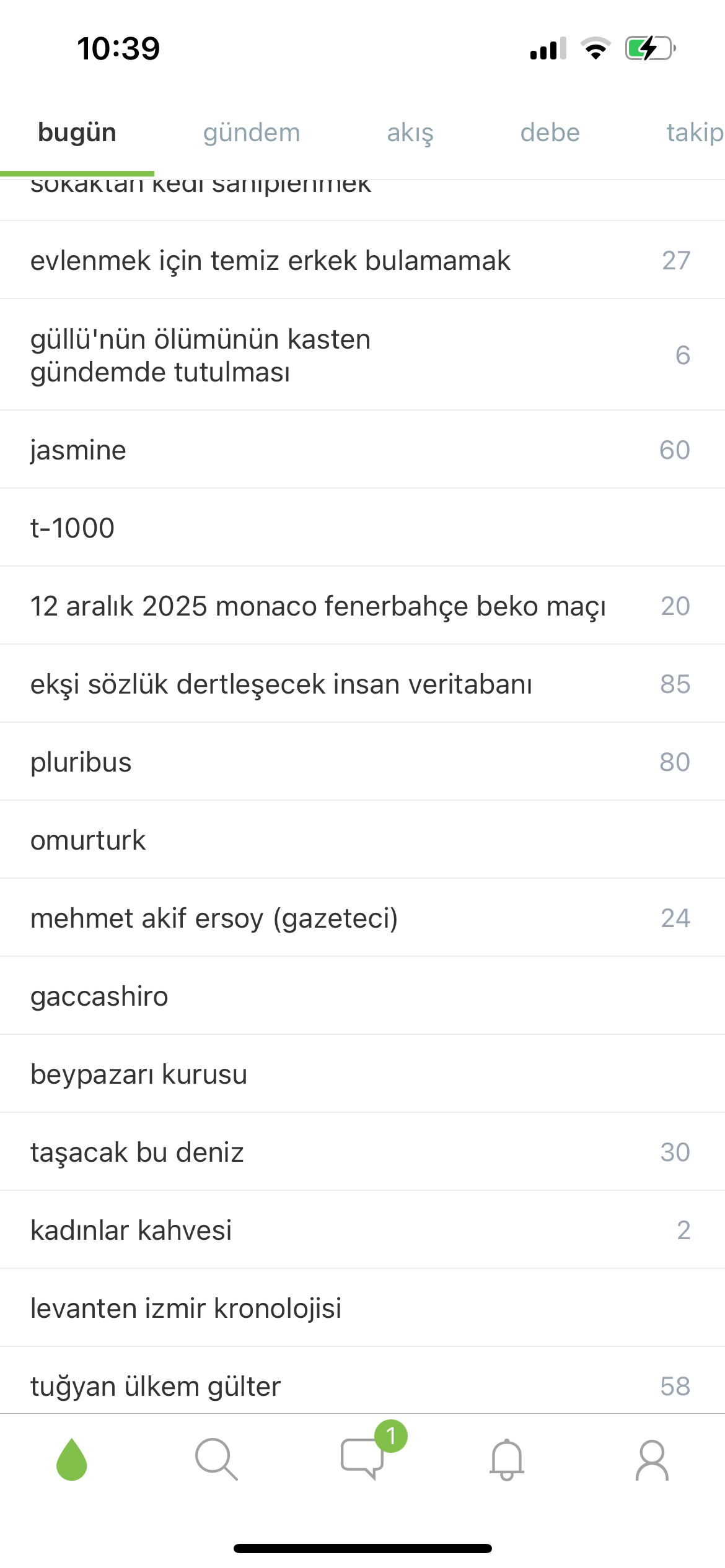Image resolution: width=725 pixels, height=1568 pixels.
Task: Select the takip tab
Action: 695,133
